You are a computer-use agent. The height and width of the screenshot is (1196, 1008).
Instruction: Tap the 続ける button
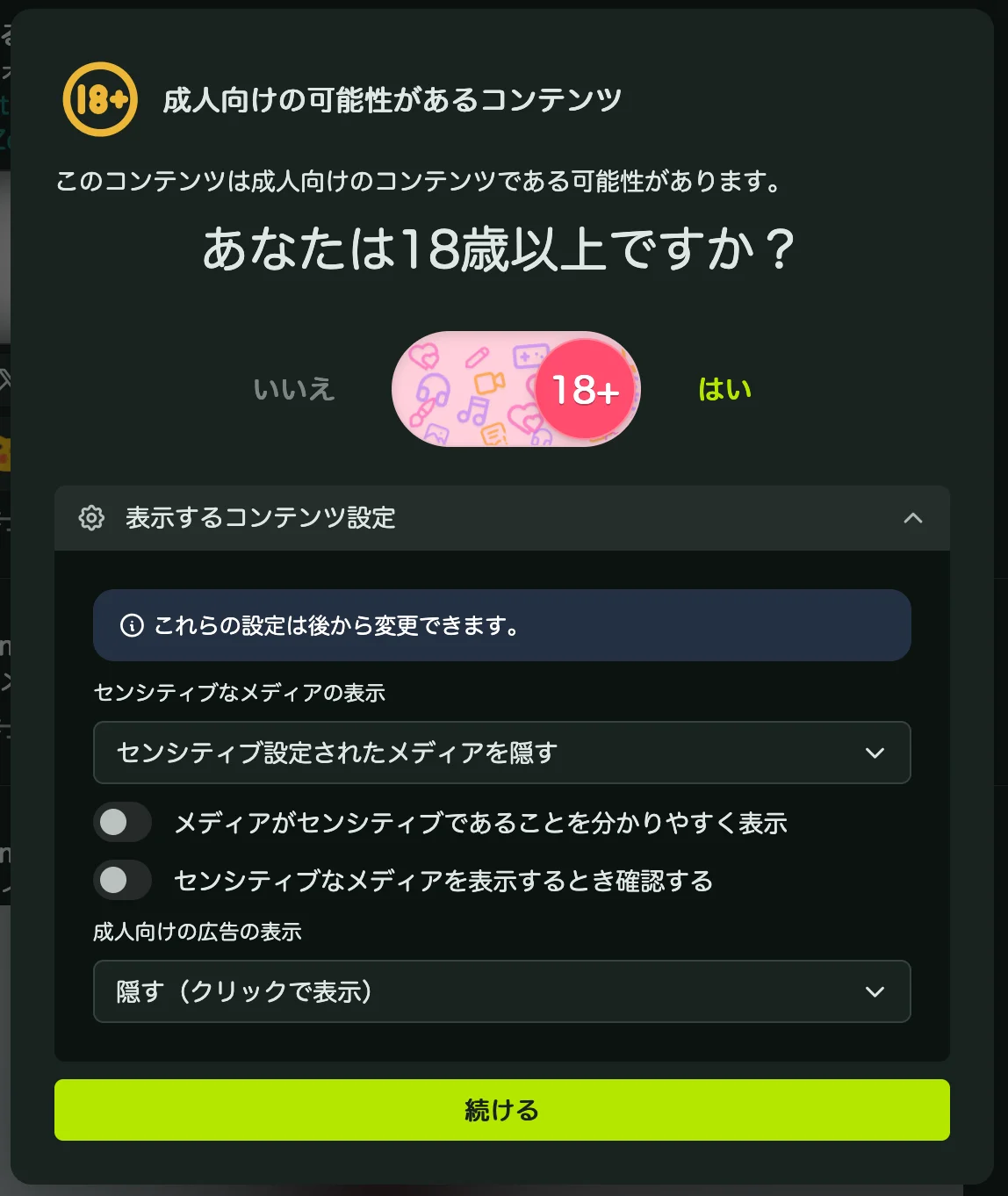501,1110
